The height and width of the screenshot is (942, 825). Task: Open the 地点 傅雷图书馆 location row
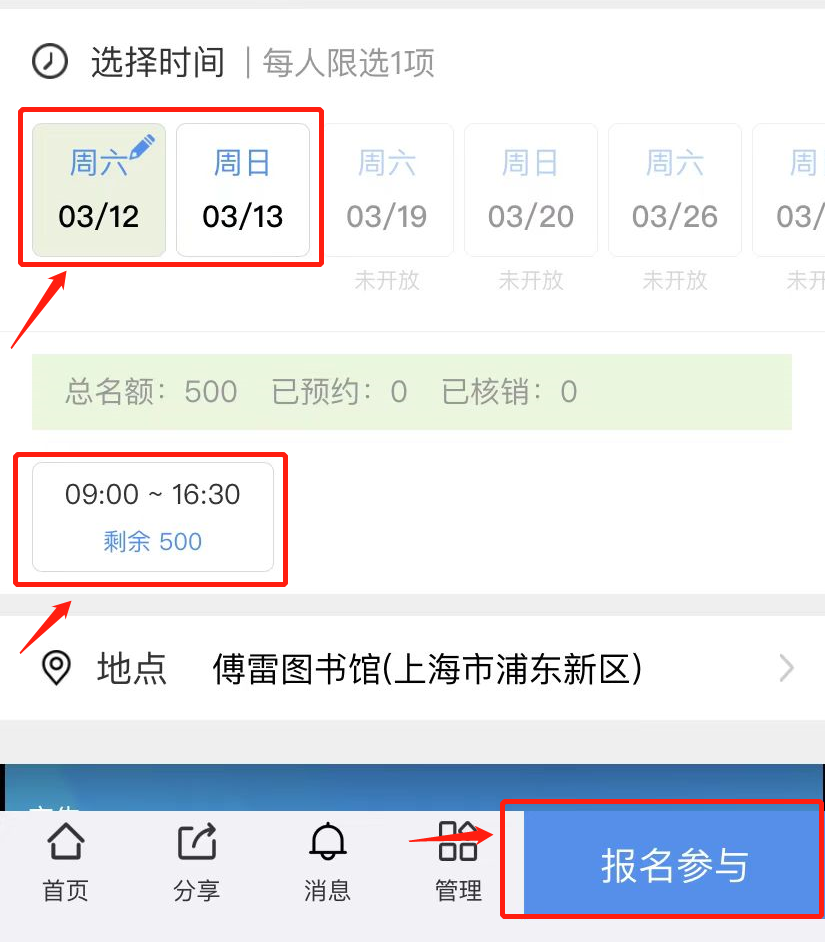[x=412, y=668]
